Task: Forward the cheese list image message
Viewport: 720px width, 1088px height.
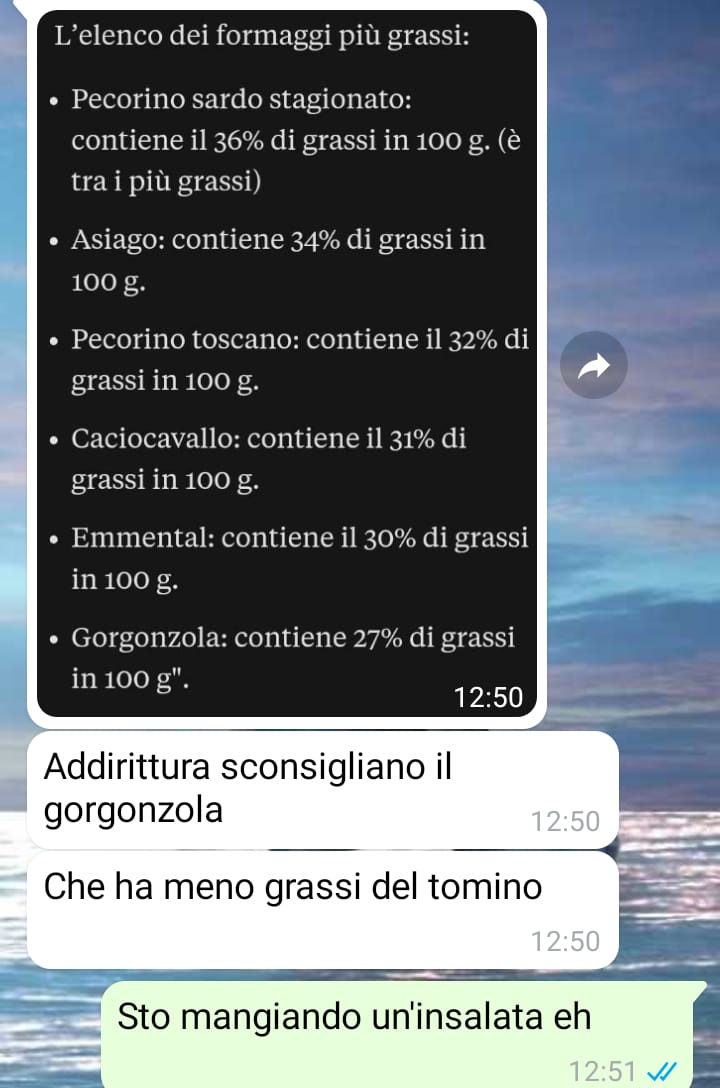Action: click(594, 366)
